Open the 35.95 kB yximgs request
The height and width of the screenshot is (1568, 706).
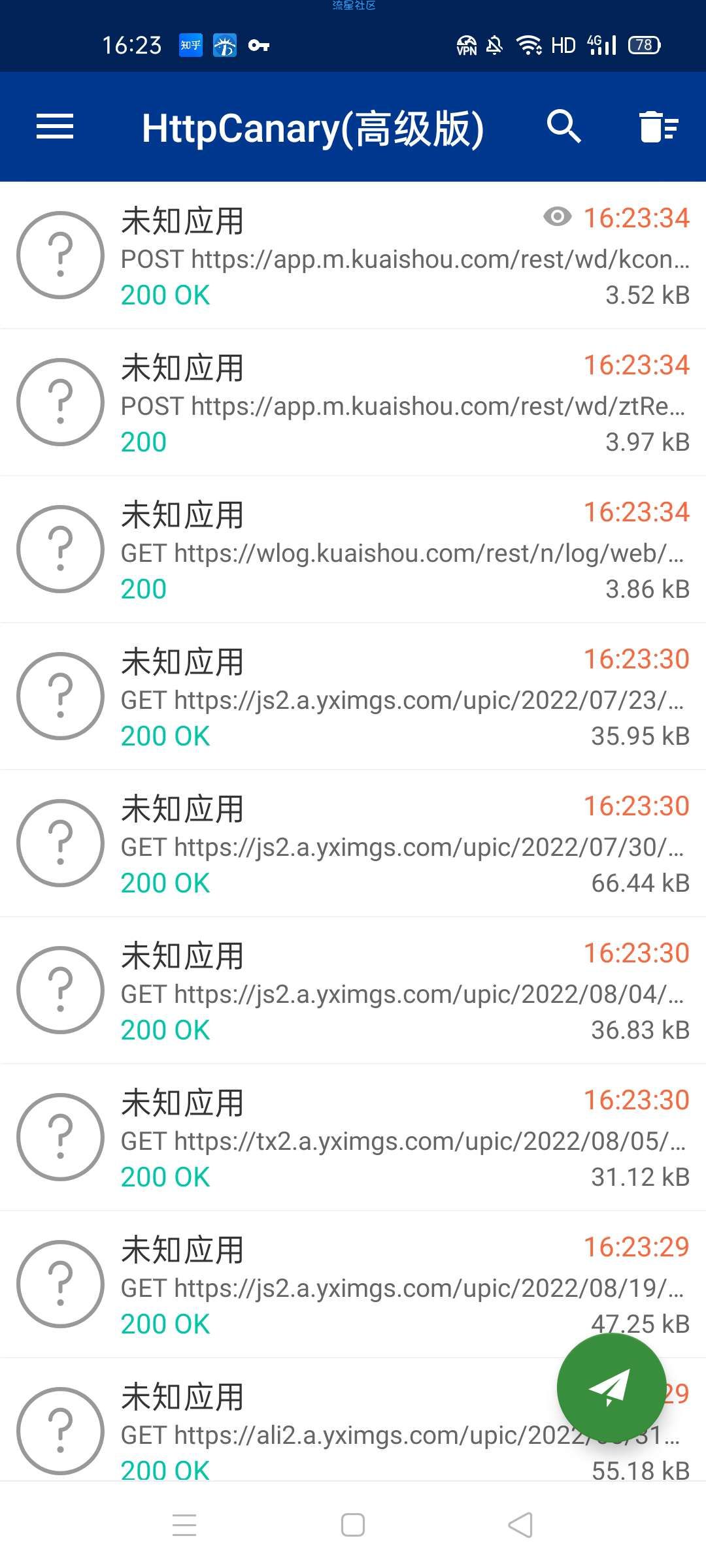click(x=353, y=696)
